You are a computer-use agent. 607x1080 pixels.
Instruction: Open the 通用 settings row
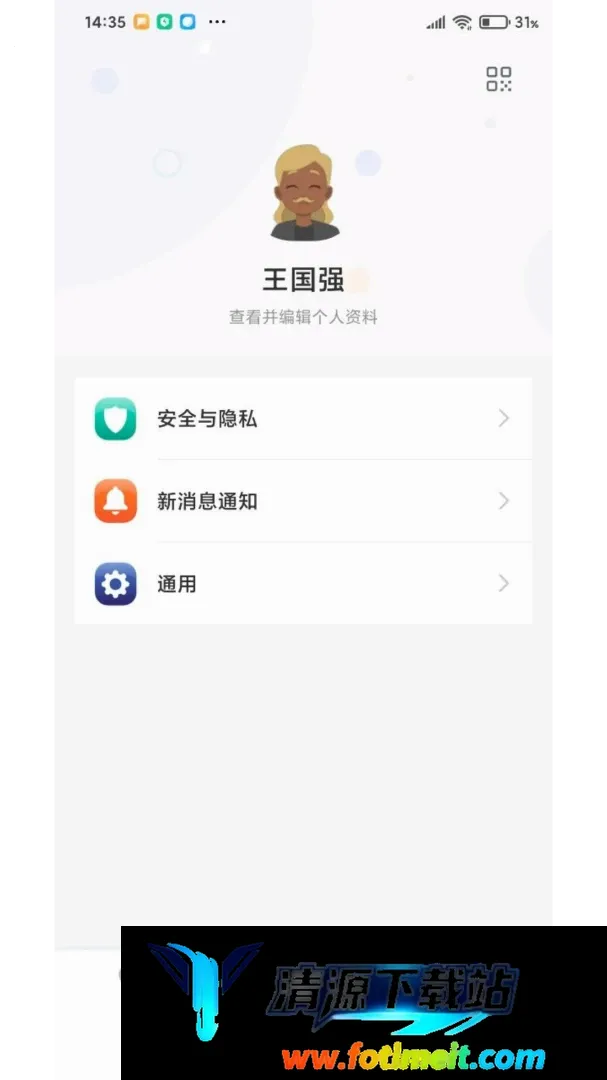pos(303,583)
